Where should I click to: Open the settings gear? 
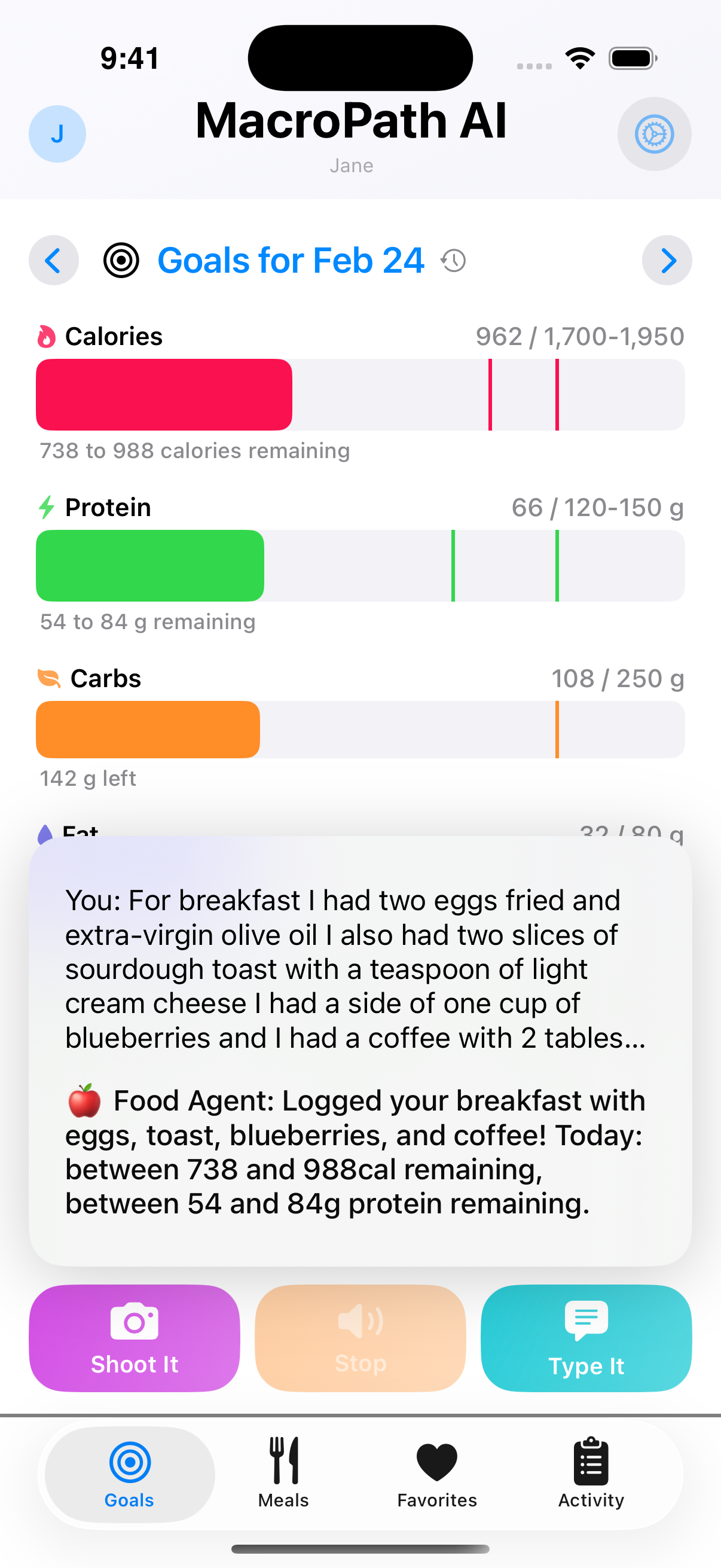[x=654, y=134]
